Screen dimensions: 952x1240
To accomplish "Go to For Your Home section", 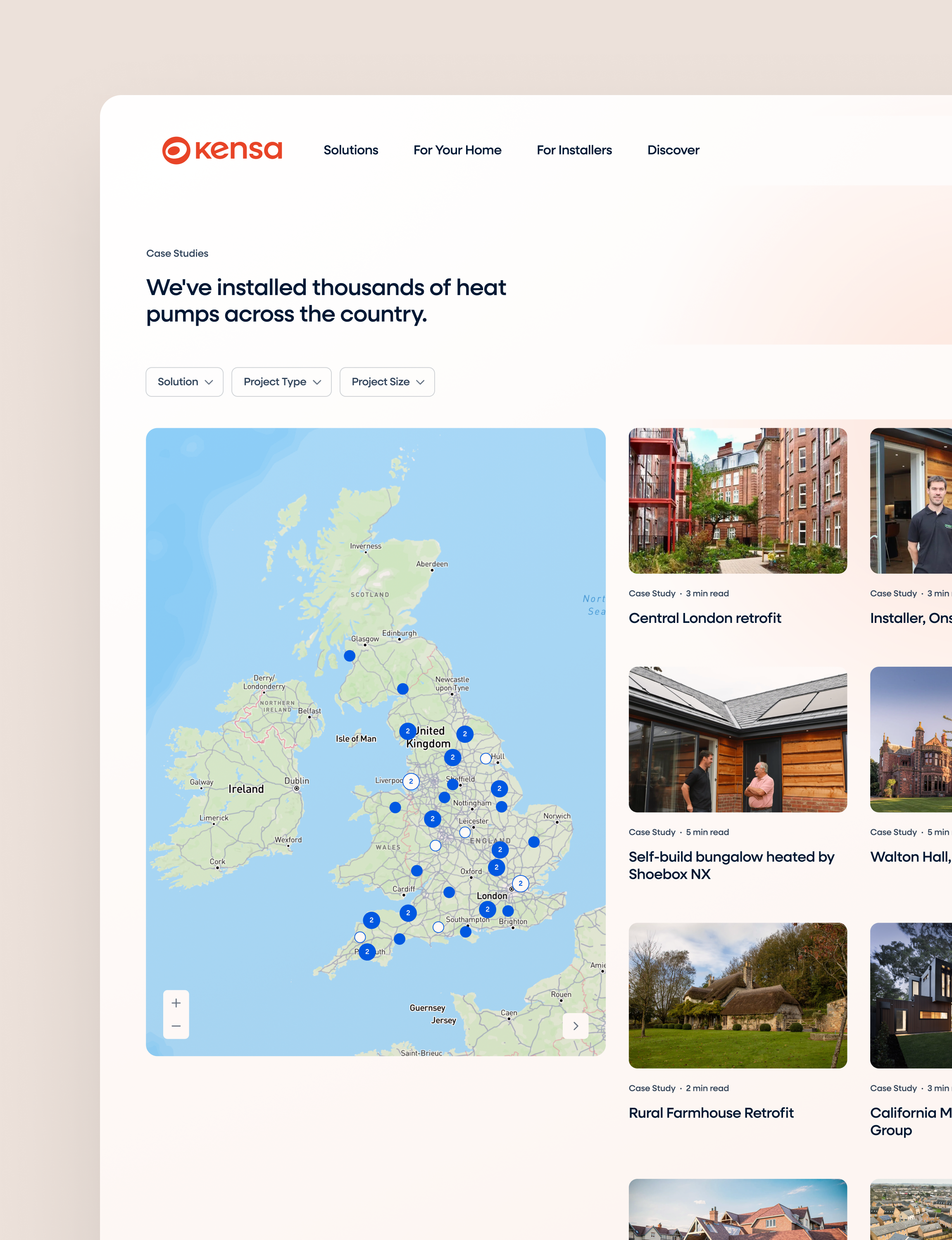I will [x=457, y=150].
